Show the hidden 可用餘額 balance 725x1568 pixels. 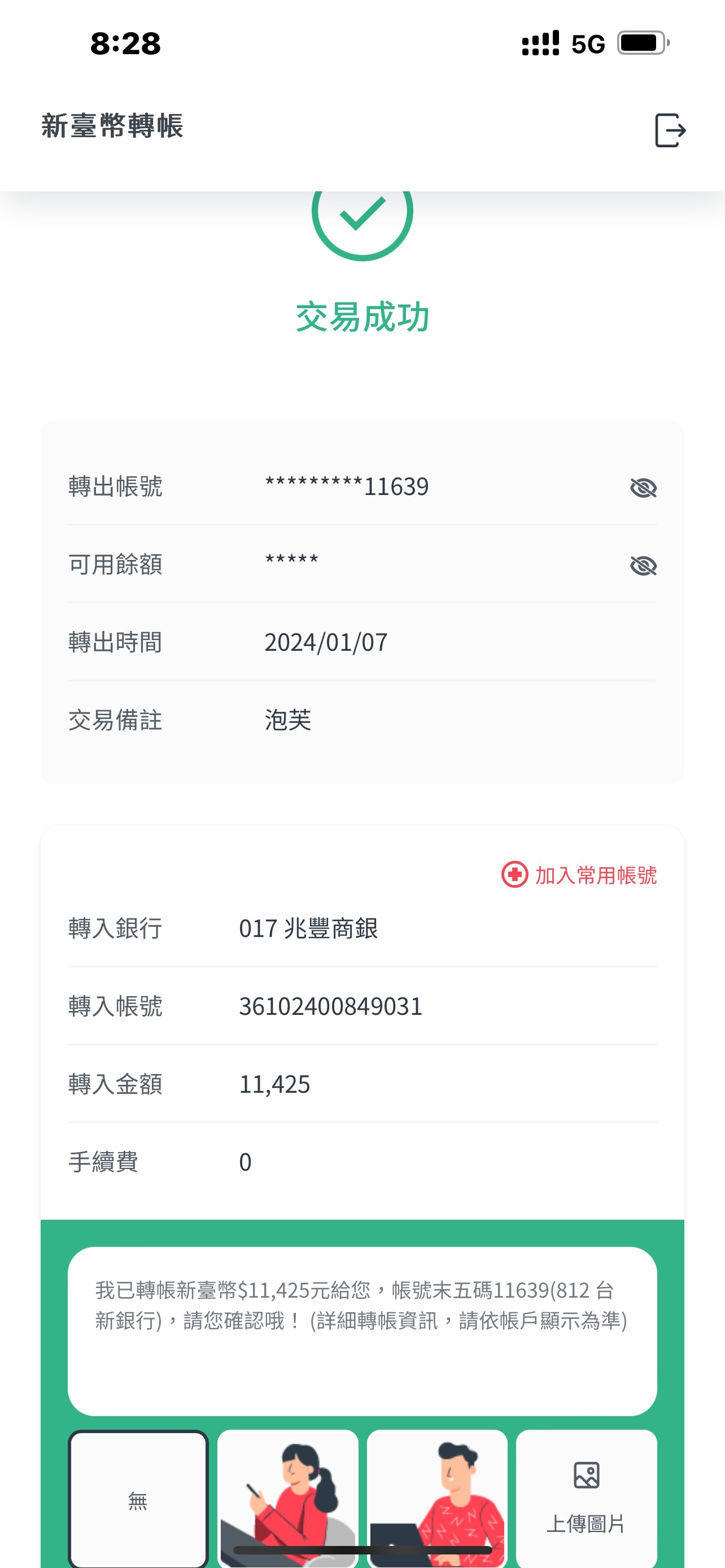coord(643,565)
